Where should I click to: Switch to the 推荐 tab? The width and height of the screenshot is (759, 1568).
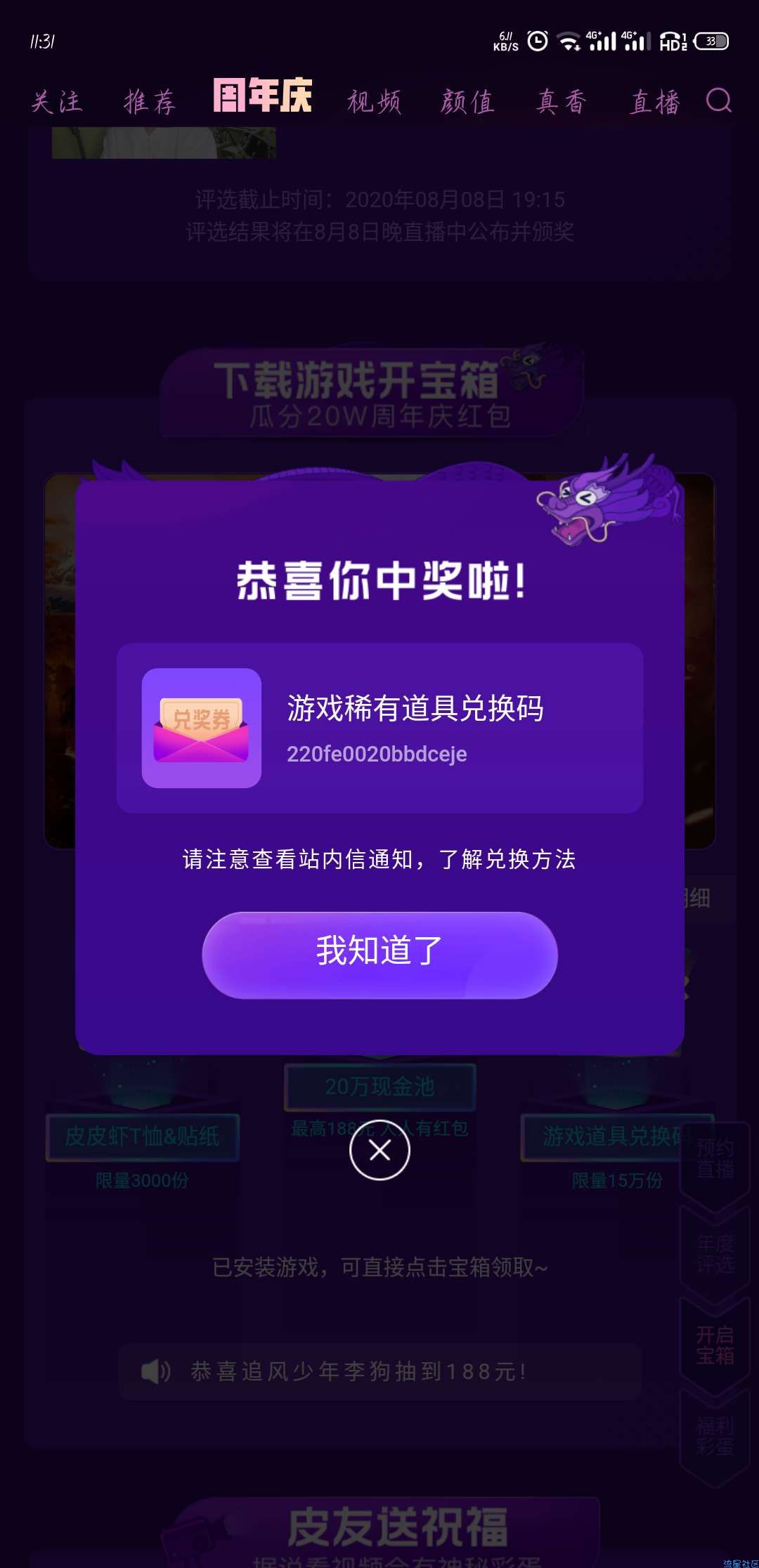[x=150, y=102]
